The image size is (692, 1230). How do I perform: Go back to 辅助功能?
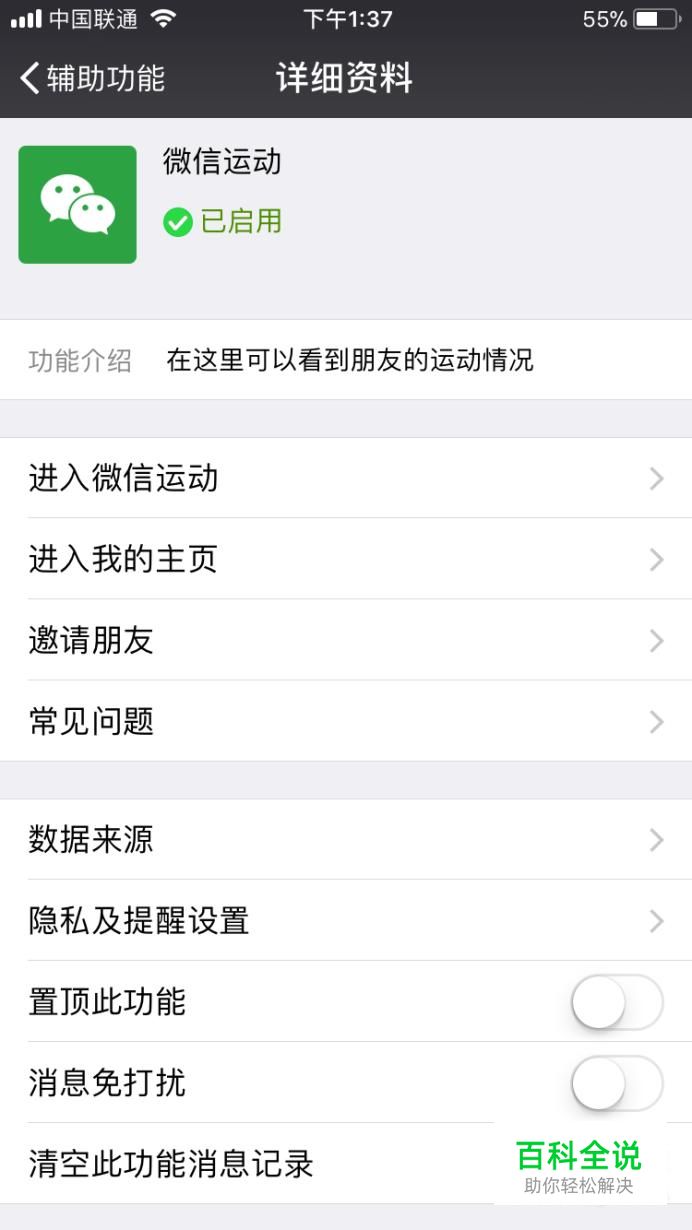92,78
